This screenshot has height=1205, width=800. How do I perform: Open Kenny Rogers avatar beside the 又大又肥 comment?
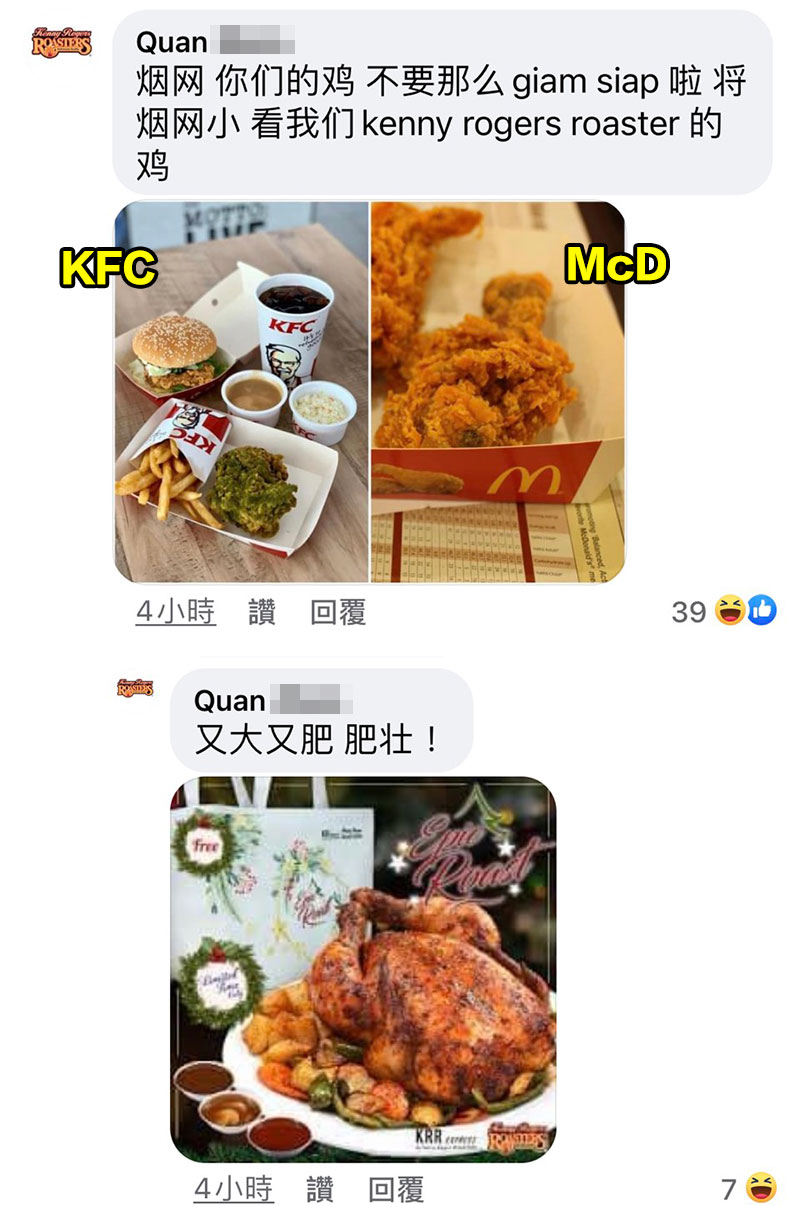135,688
